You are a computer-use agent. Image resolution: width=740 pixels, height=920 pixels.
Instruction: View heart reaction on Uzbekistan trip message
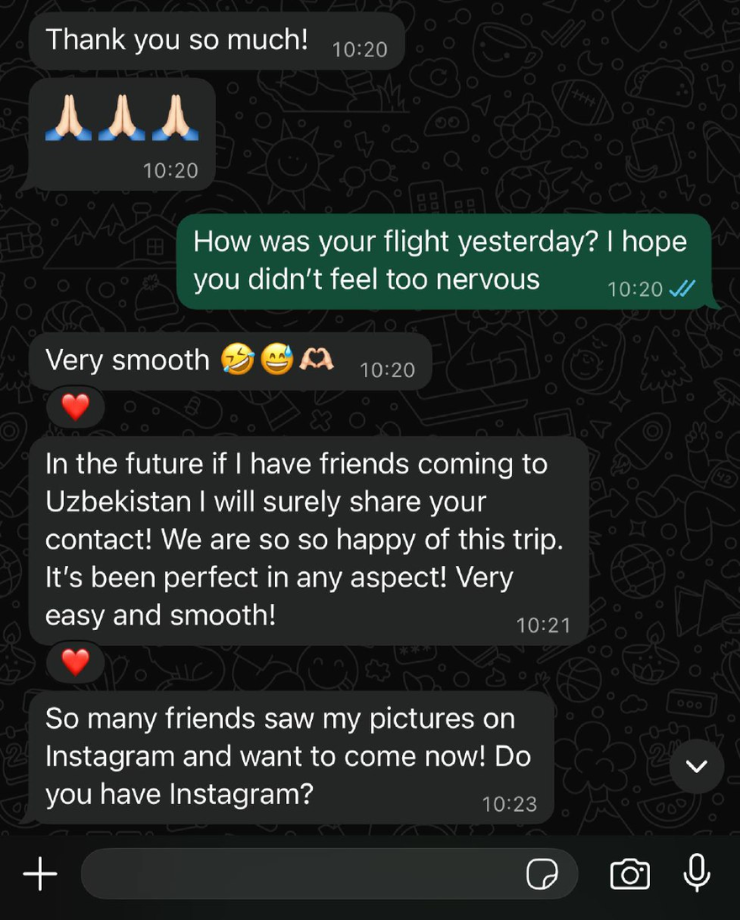(76, 662)
